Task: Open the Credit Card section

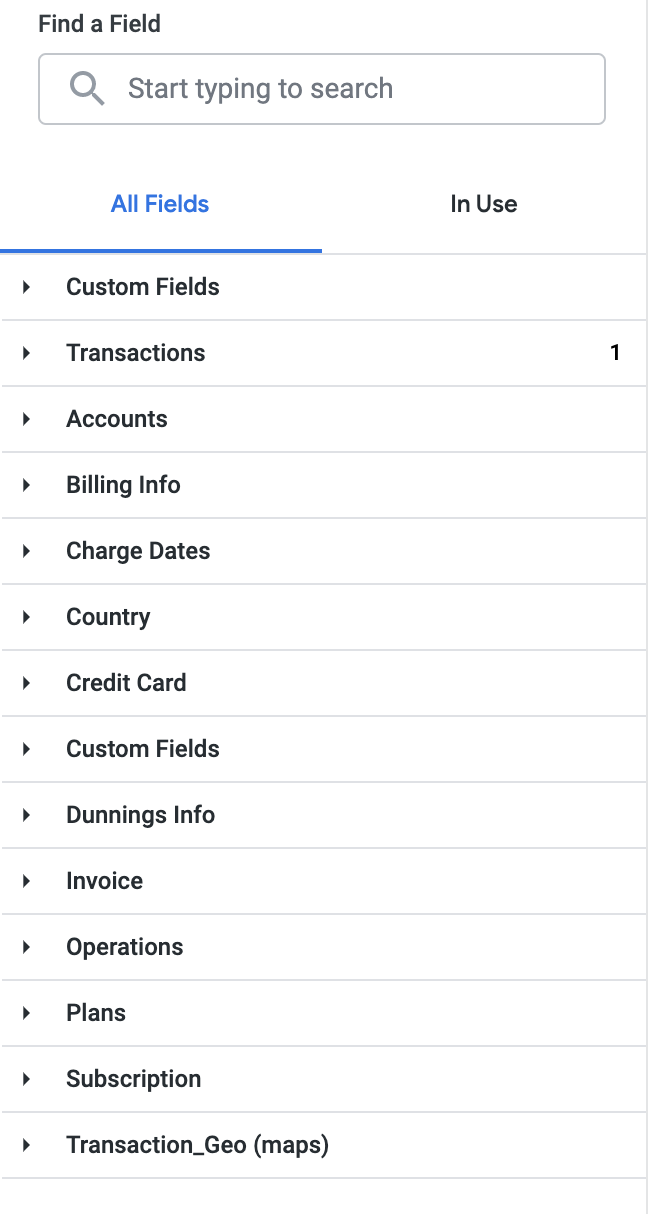Action: tap(126, 683)
